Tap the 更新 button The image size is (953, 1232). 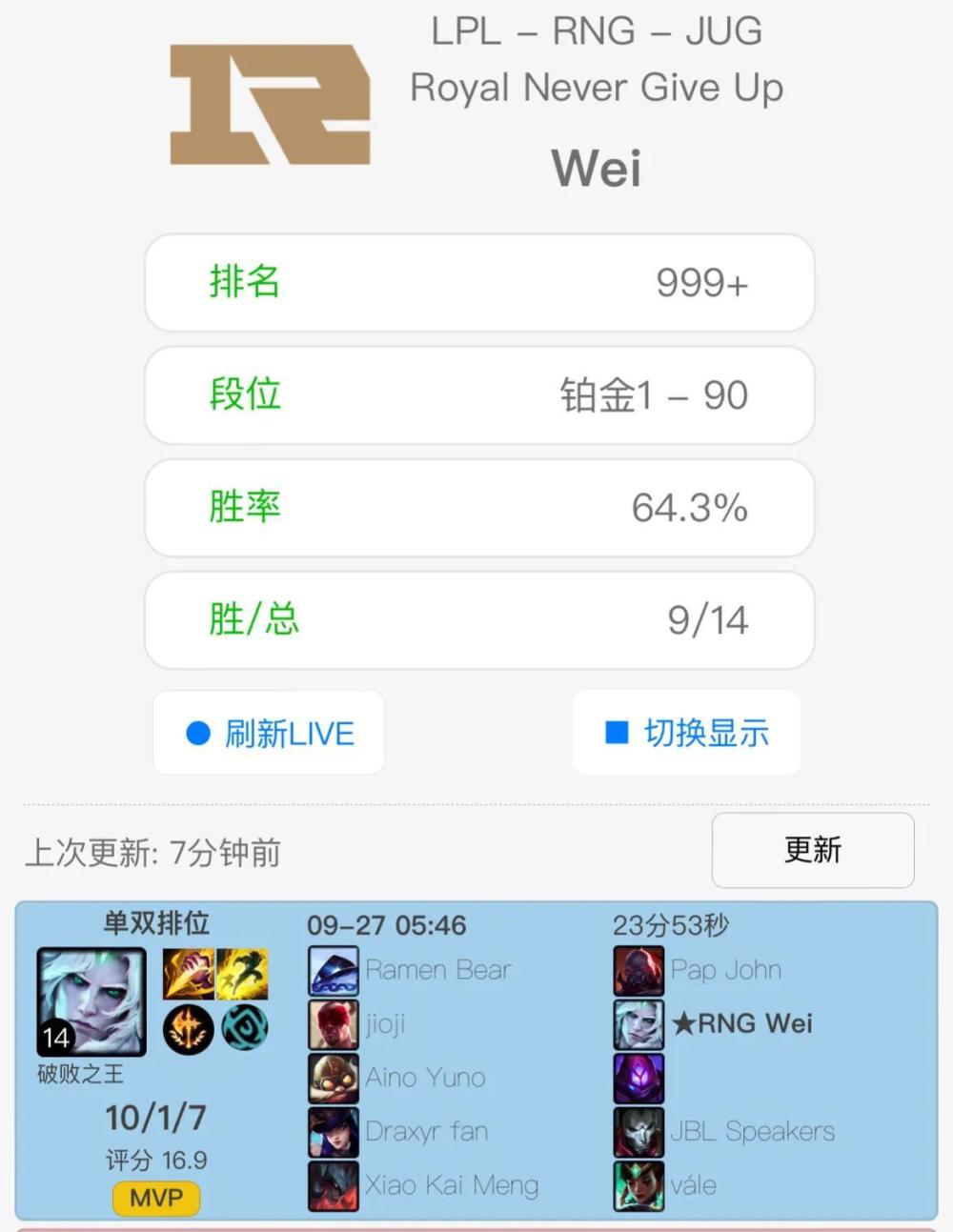812,849
